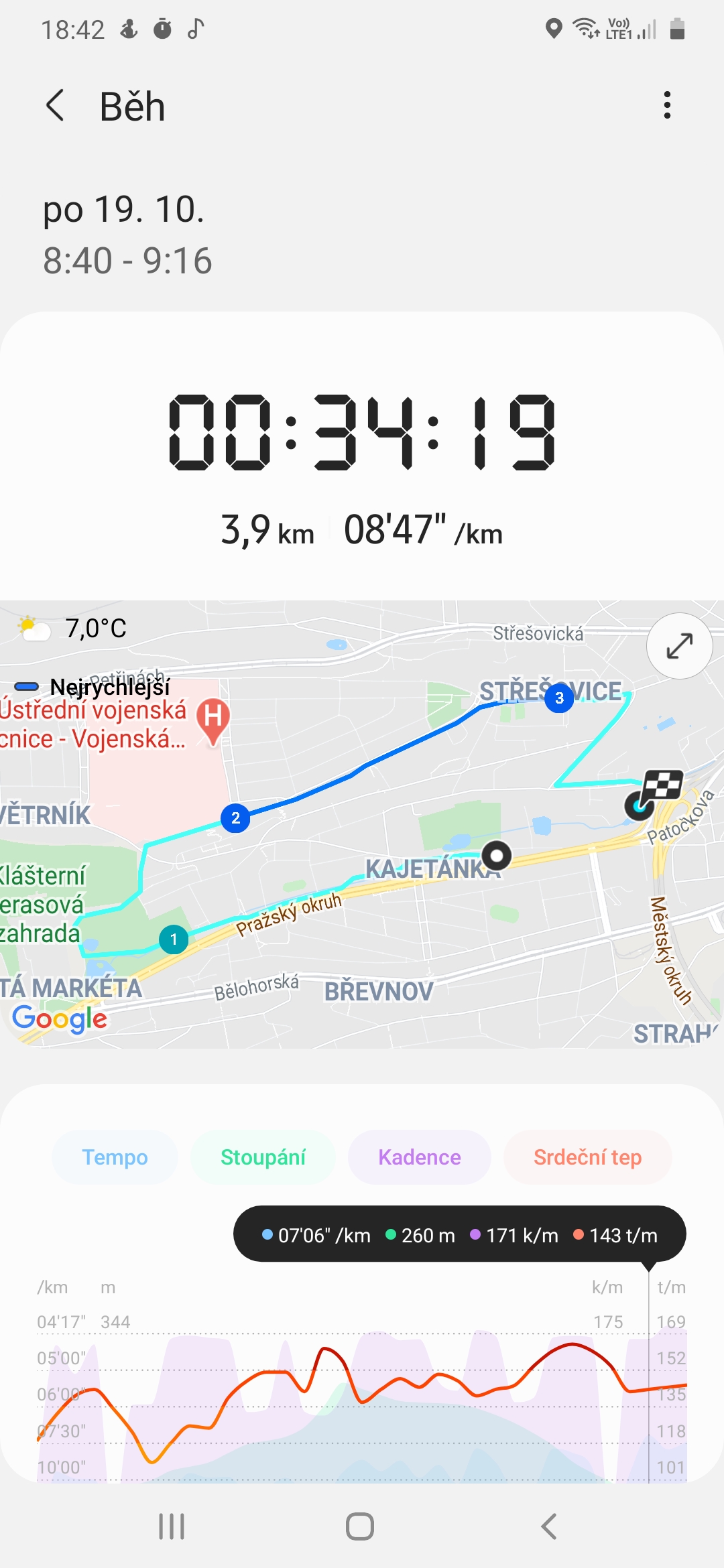The height and width of the screenshot is (1568, 724).
Task: Go back from the Běh screen
Action: [55, 106]
